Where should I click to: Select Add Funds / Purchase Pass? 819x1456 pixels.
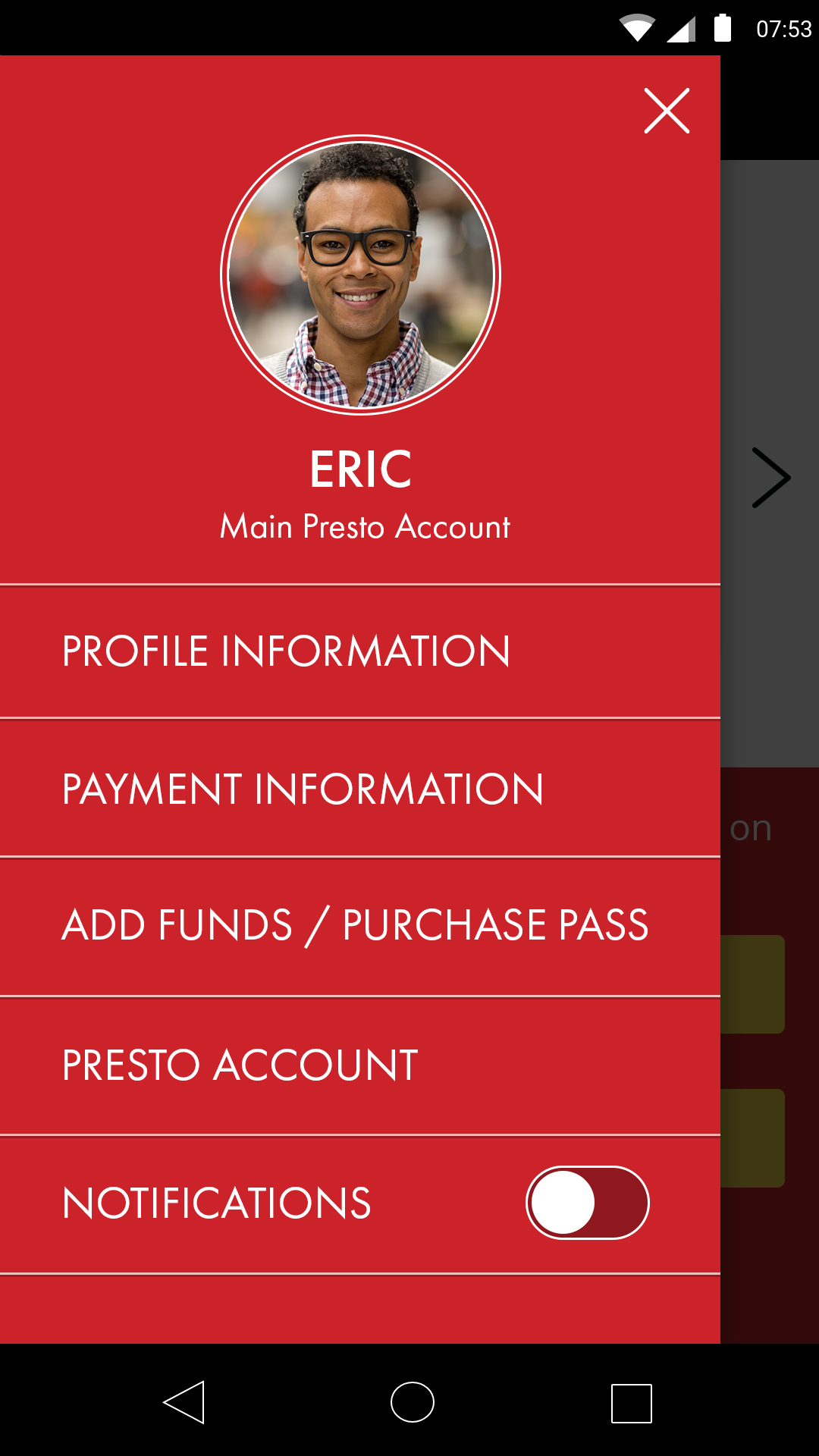pos(360,926)
